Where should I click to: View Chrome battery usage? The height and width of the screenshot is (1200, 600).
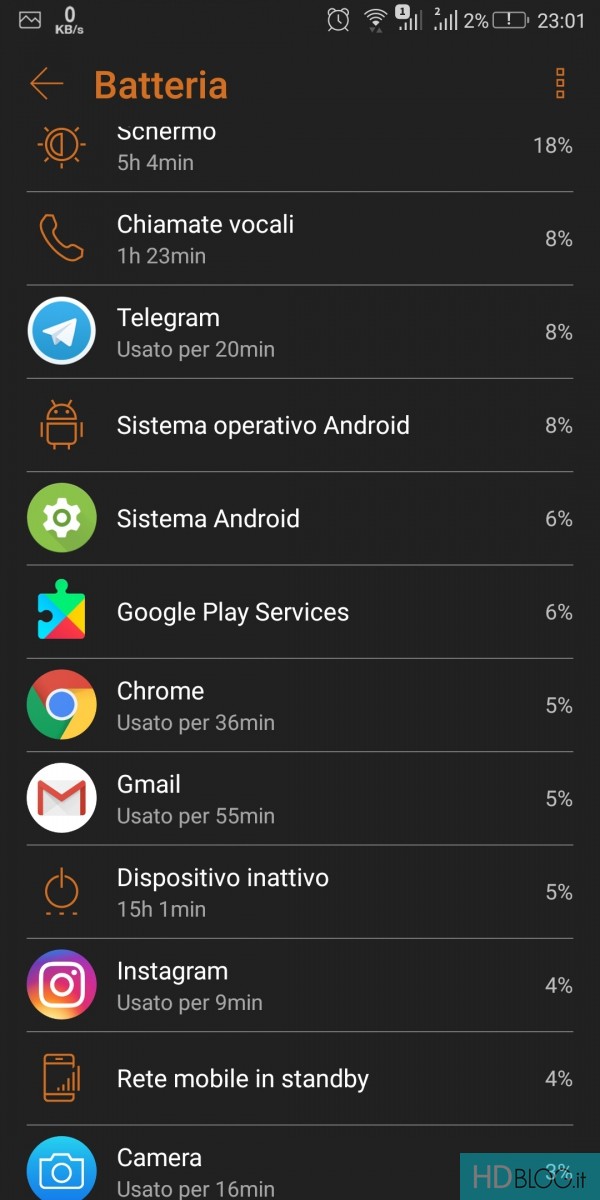click(x=300, y=705)
